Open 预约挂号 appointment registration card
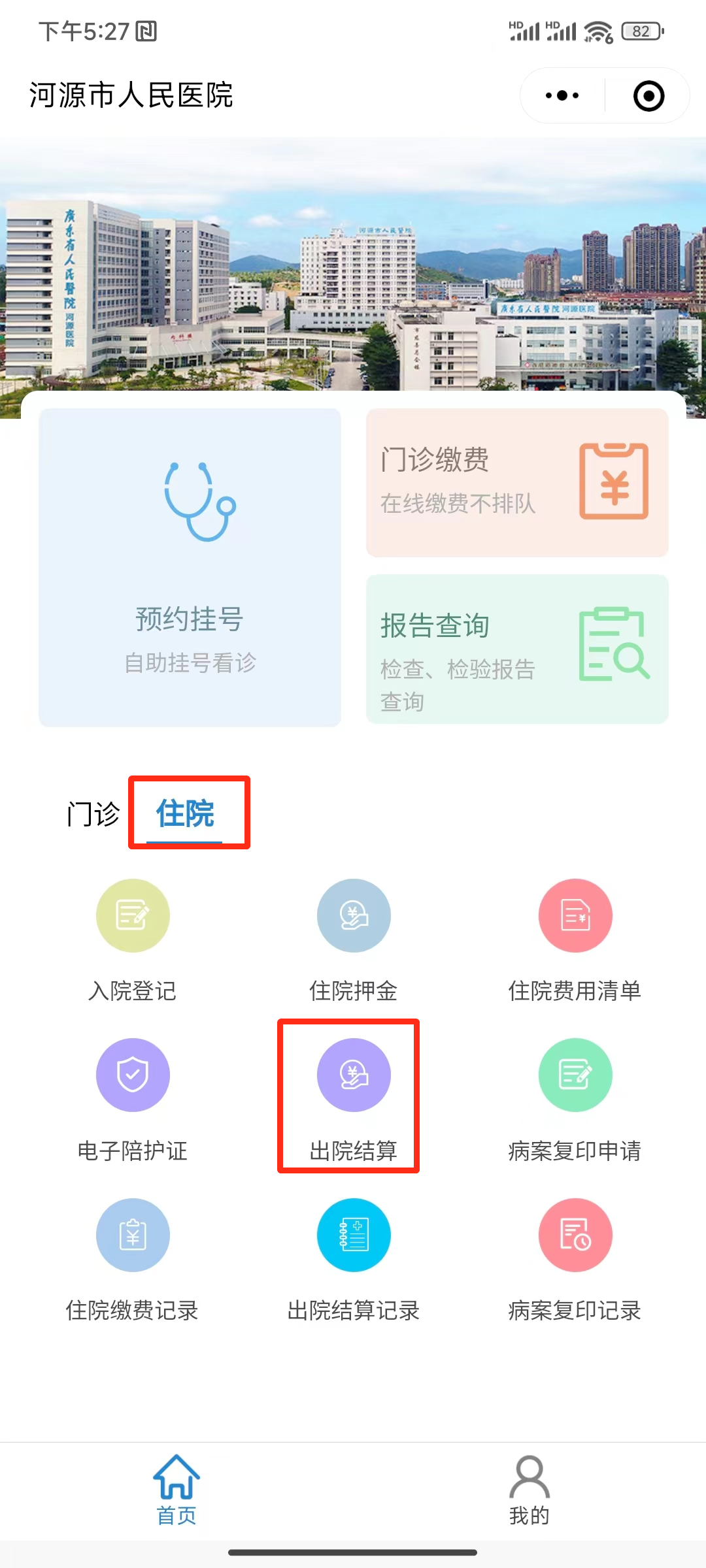The width and height of the screenshot is (706, 1568). coord(190,567)
